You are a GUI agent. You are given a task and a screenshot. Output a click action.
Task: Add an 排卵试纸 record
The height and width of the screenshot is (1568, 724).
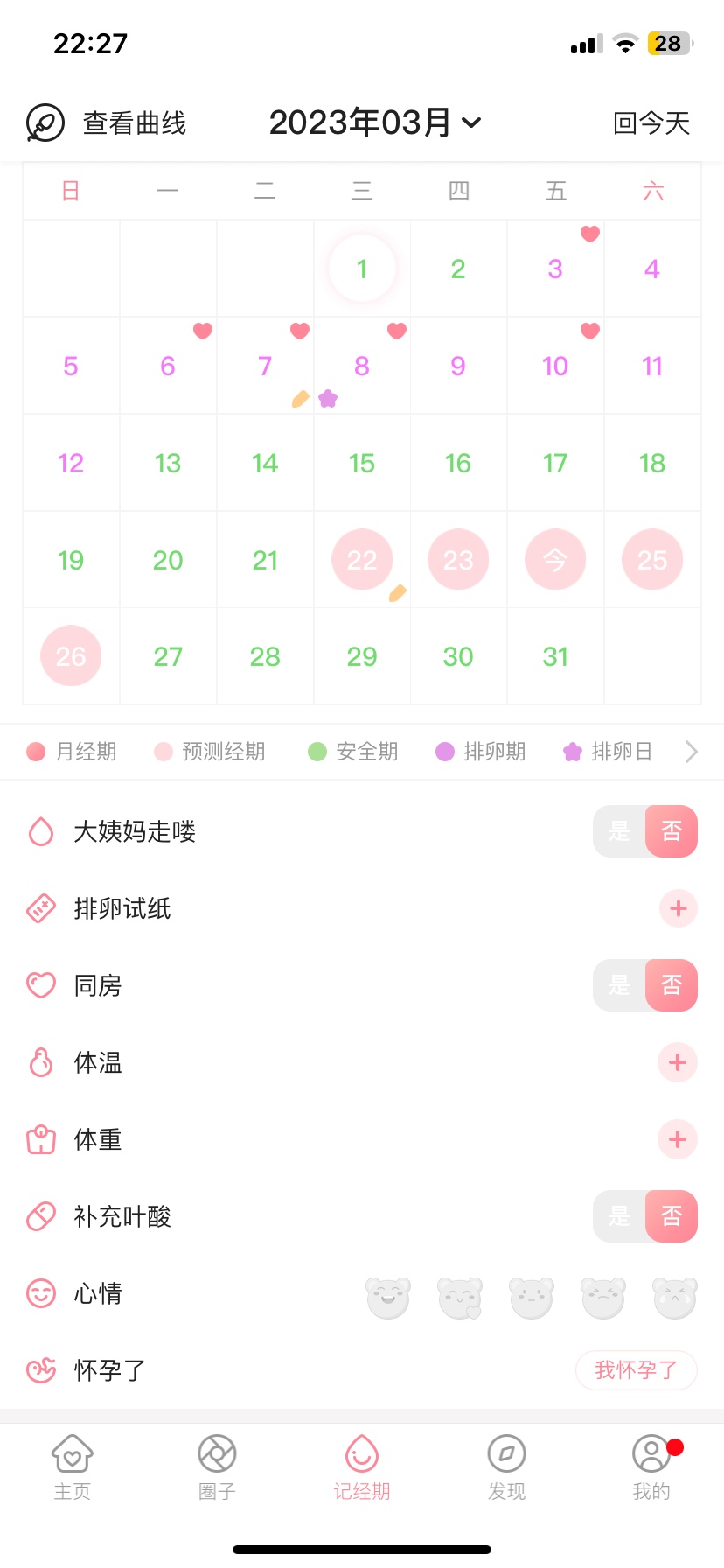tap(678, 908)
